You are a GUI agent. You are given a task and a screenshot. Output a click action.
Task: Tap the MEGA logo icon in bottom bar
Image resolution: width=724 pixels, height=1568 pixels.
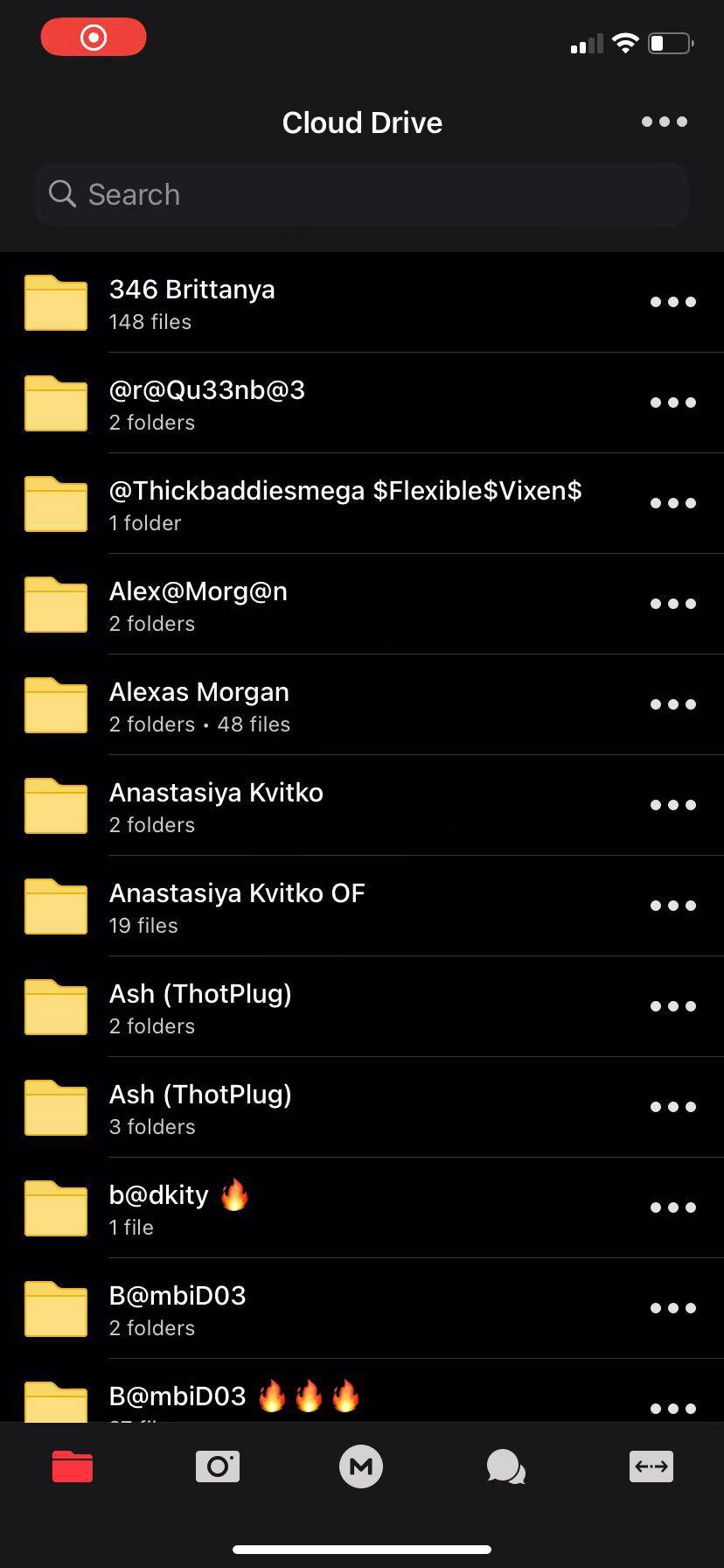point(361,1466)
